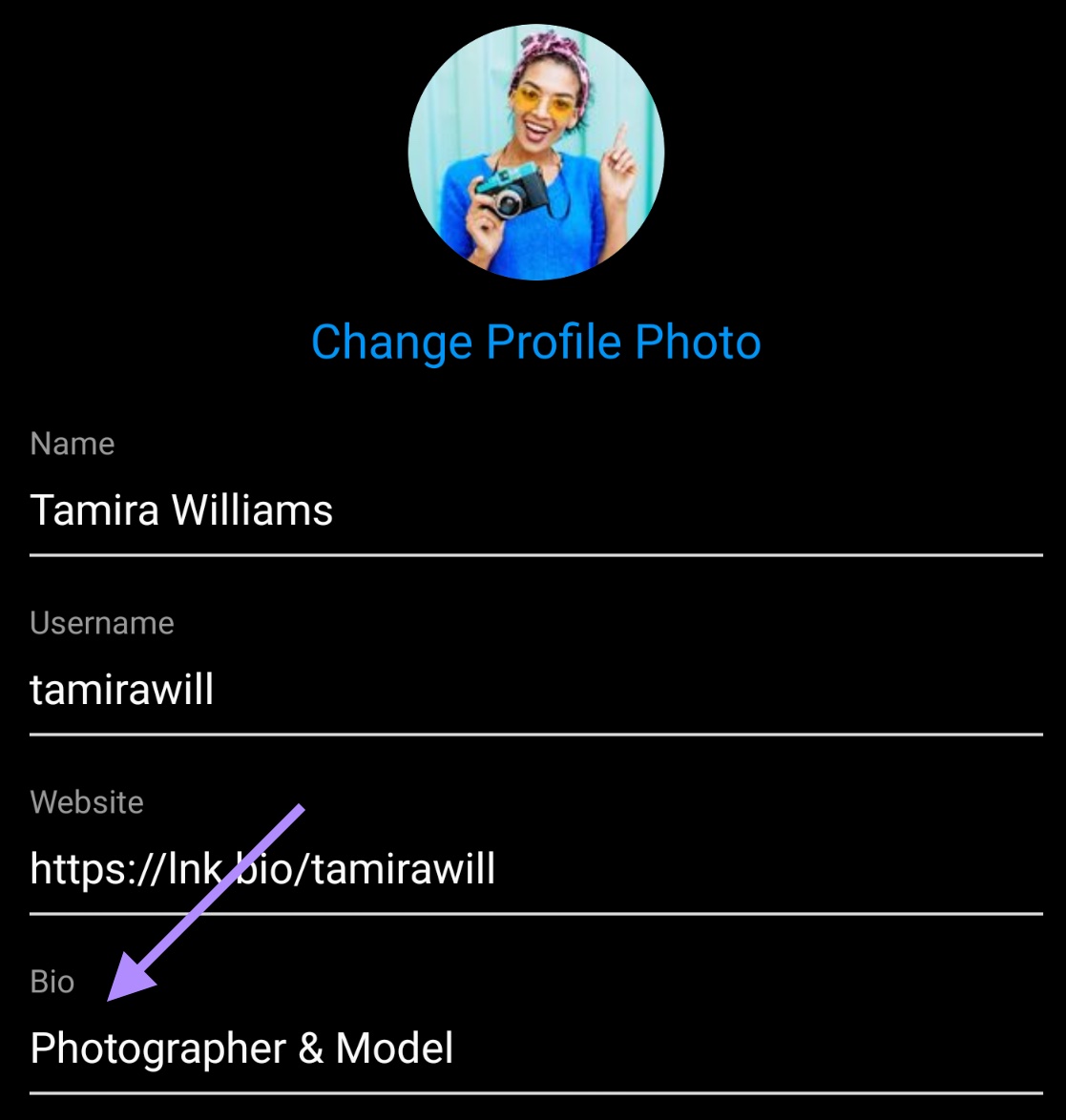This screenshot has height=1120, width=1066.
Task: Click Photographer & Model to edit the bio
Action: tap(242, 1047)
